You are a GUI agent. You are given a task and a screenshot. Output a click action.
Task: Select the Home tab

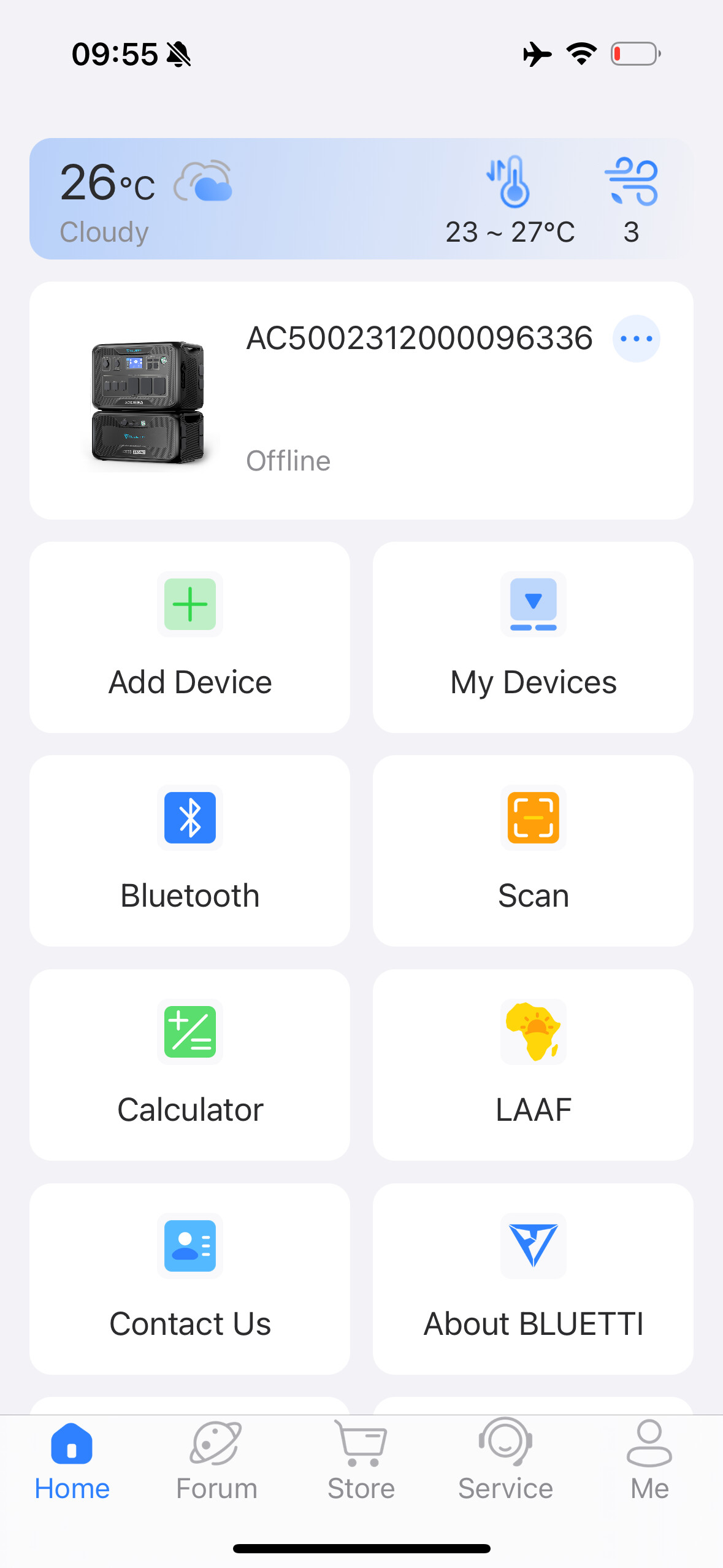pos(72,1461)
